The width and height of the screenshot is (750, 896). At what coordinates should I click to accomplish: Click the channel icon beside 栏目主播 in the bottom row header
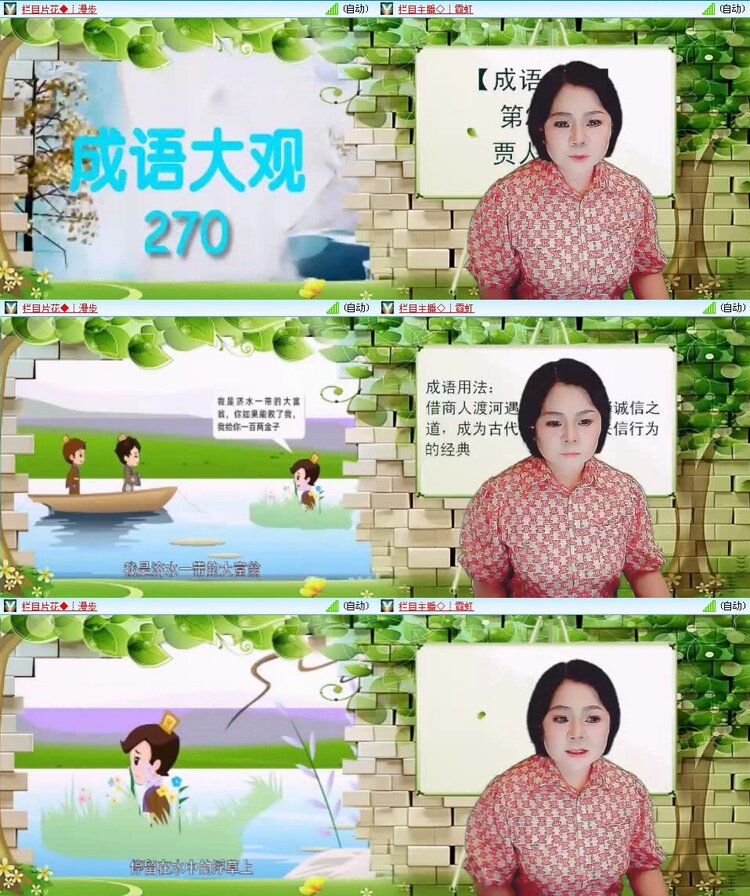tap(387, 604)
